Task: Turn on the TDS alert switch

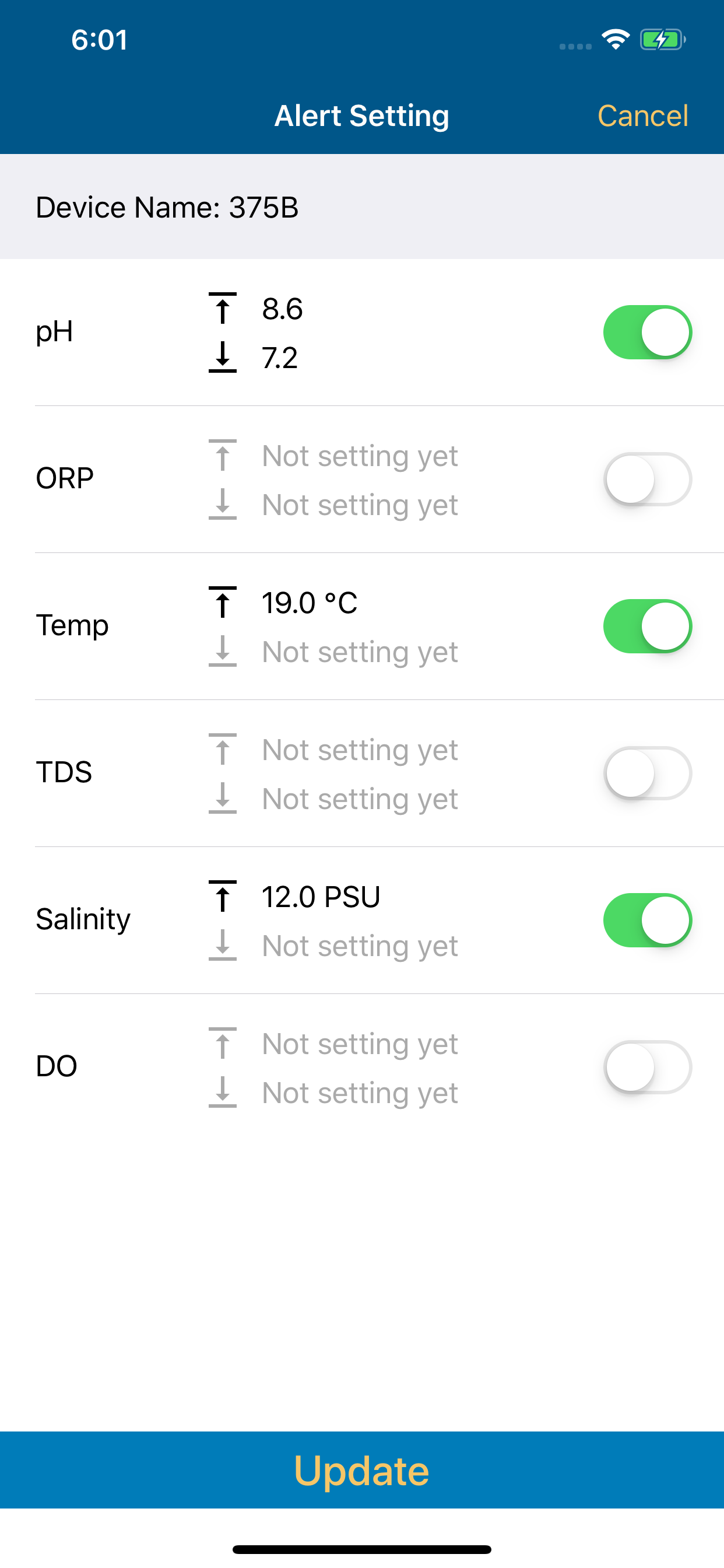Action: pyautogui.click(x=647, y=773)
